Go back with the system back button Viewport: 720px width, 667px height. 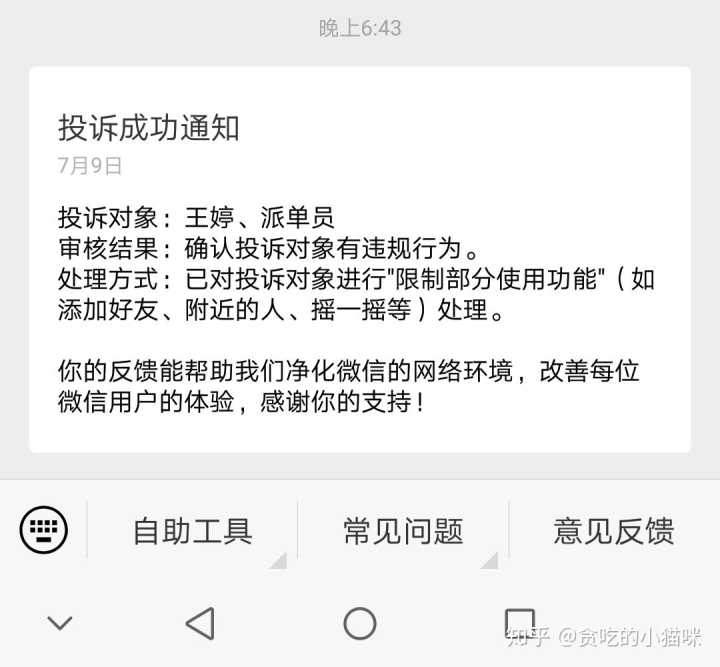[200, 623]
